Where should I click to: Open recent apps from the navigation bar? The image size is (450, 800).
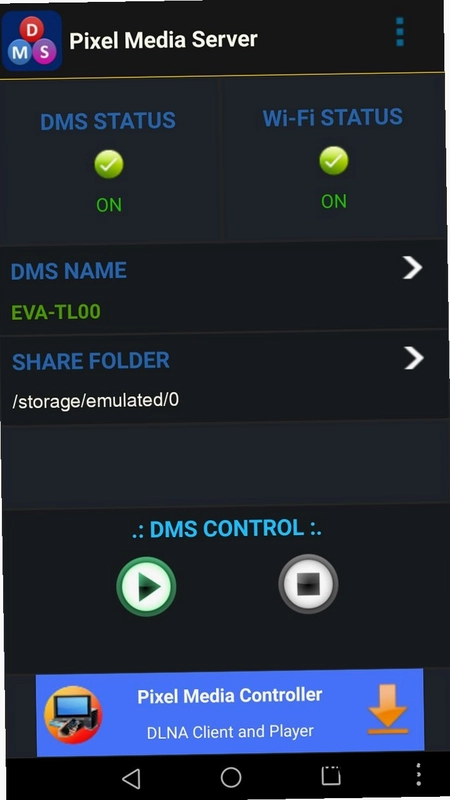pyautogui.click(x=331, y=776)
